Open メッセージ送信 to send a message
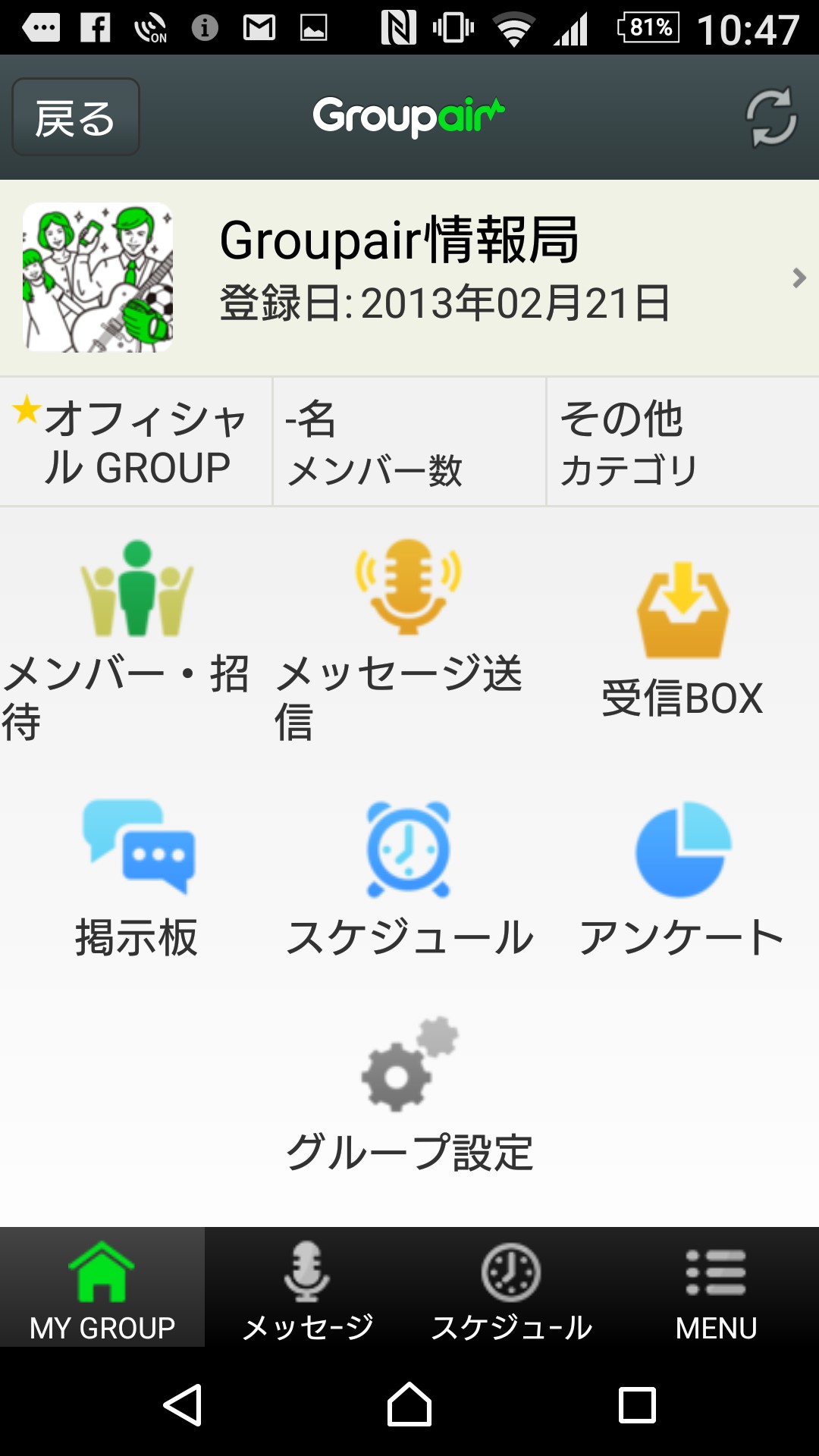This screenshot has width=819, height=1456. 408,637
